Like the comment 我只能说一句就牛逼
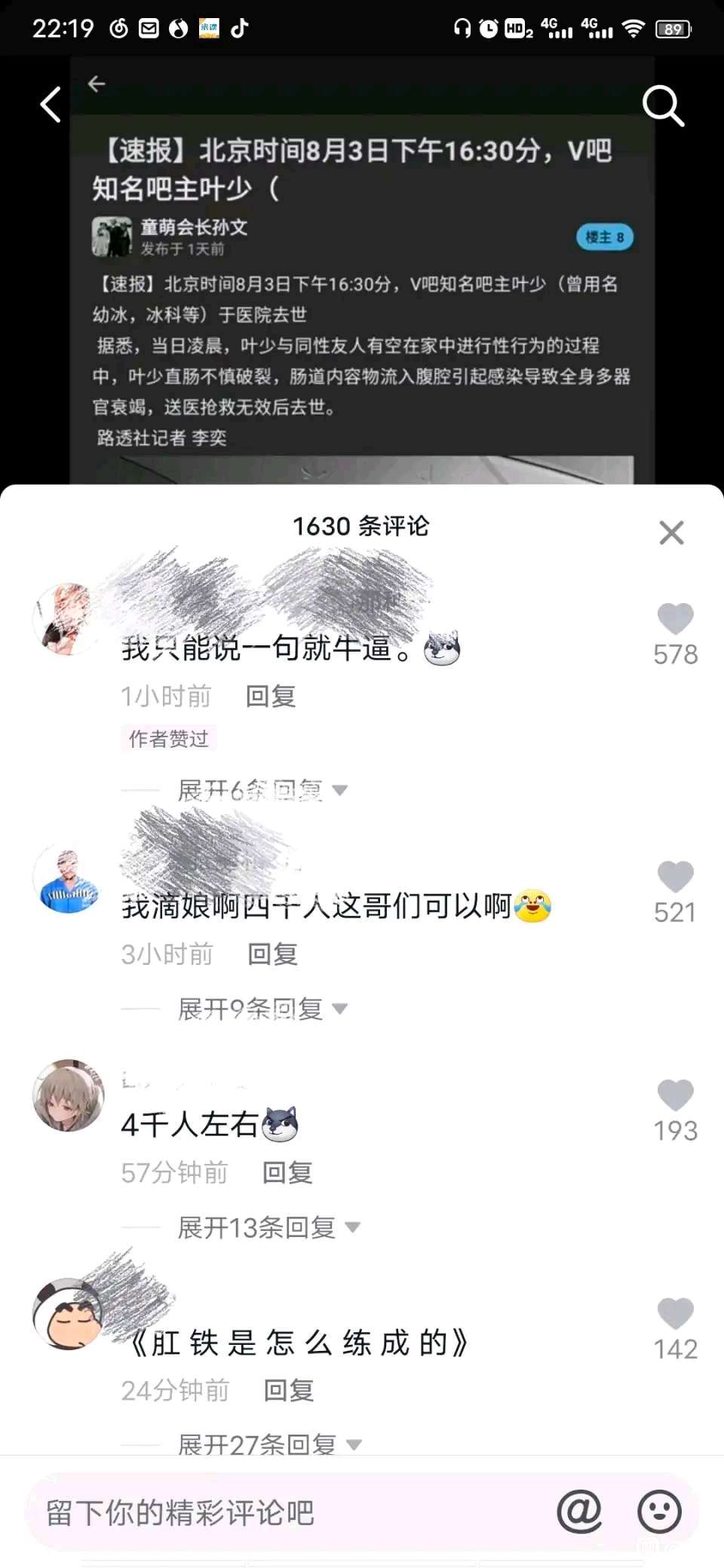The image size is (724, 1568). pyautogui.click(x=675, y=620)
